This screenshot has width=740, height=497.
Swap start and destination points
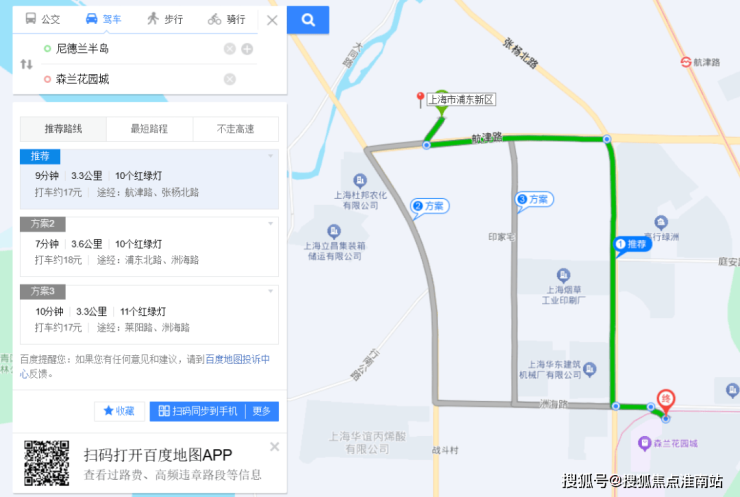point(26,64)
